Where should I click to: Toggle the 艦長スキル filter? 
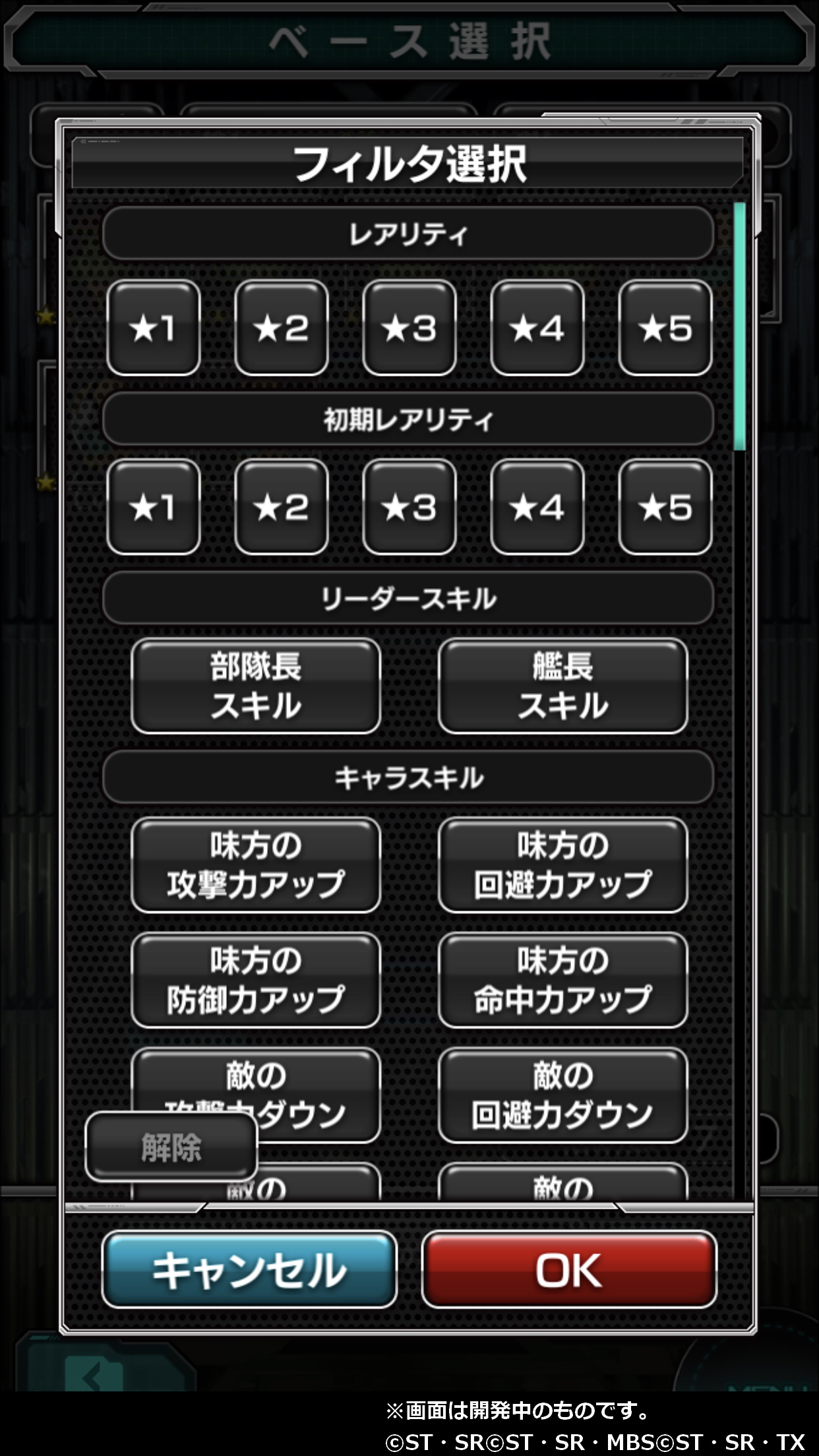[562, 686]
